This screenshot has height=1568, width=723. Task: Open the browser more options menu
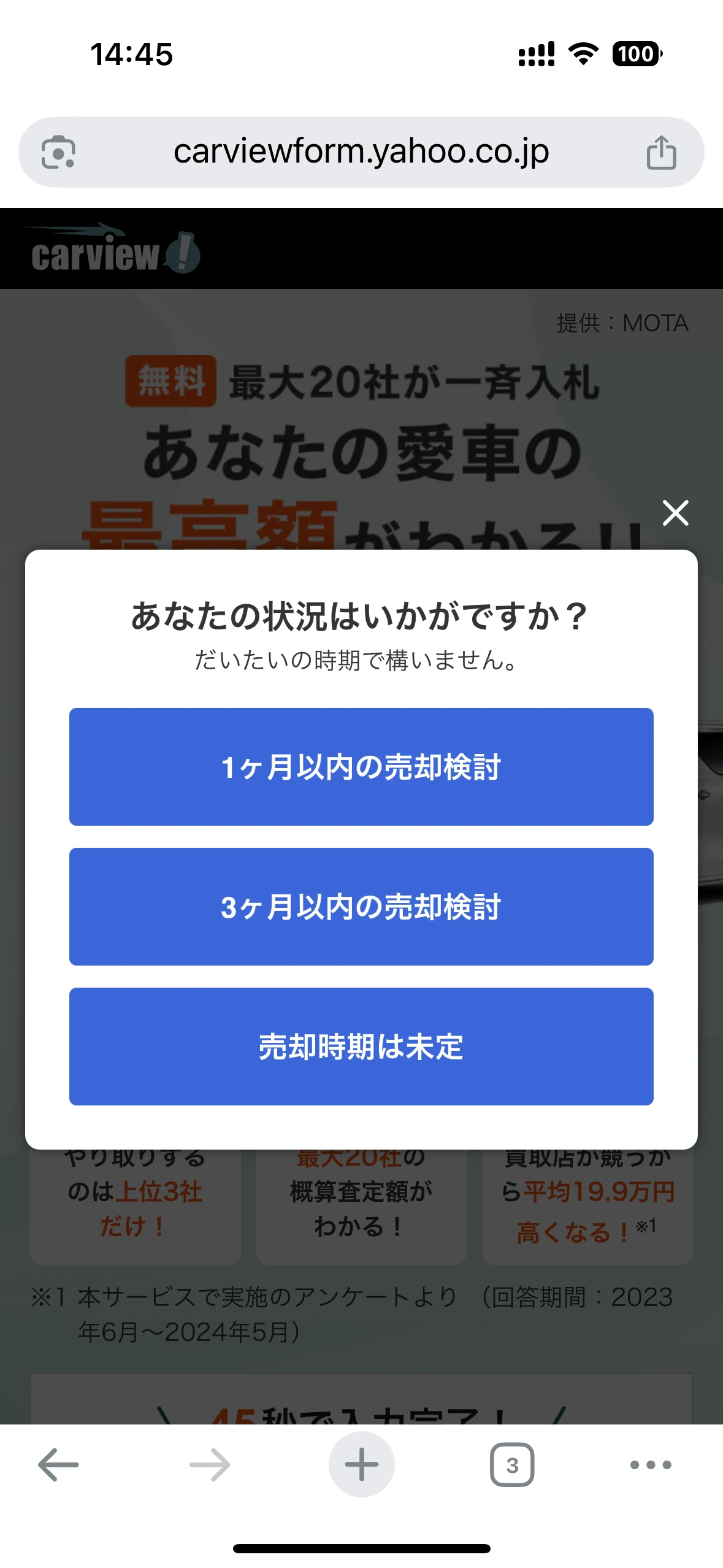point(648,1466)
